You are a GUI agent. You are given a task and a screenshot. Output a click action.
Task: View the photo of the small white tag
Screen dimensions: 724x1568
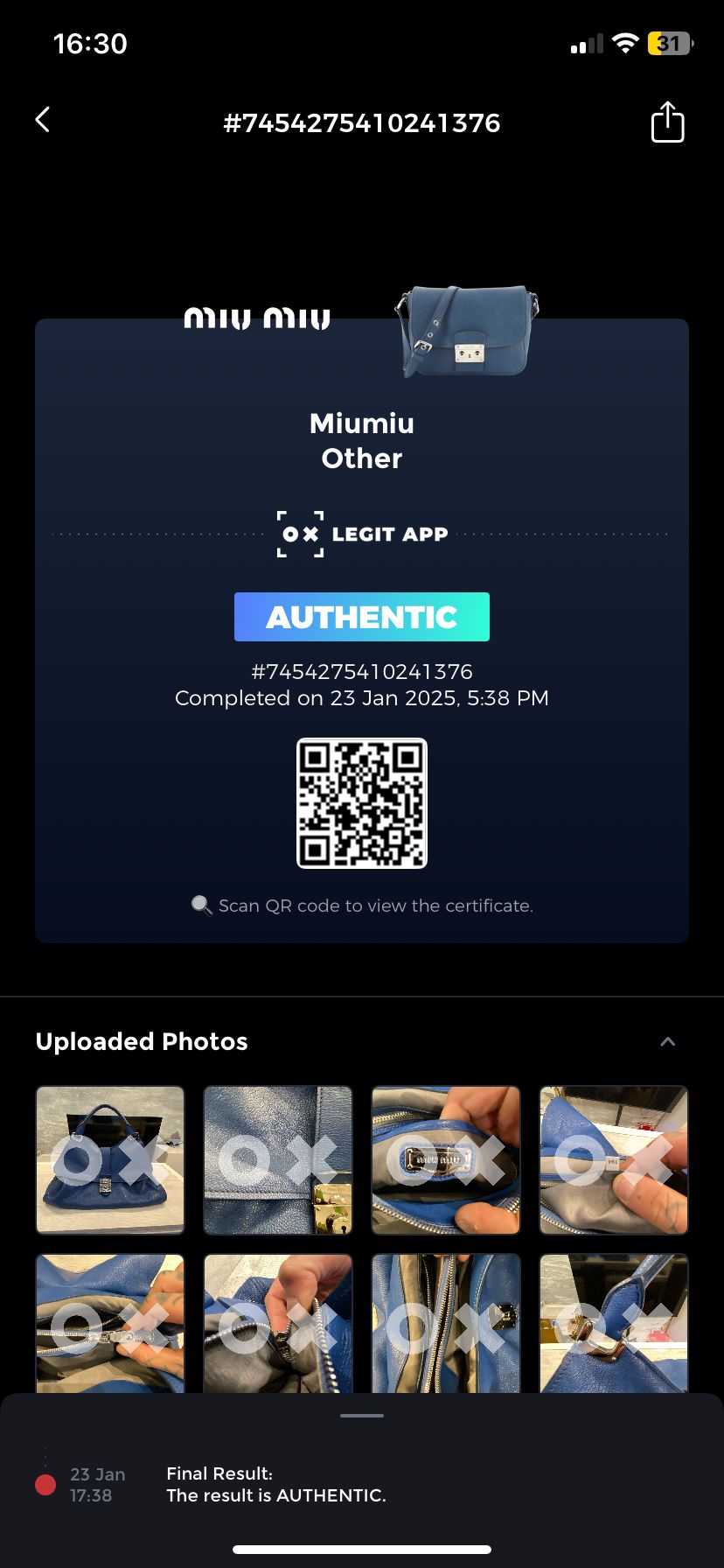pyautogui.click(x=614, y=1159)
